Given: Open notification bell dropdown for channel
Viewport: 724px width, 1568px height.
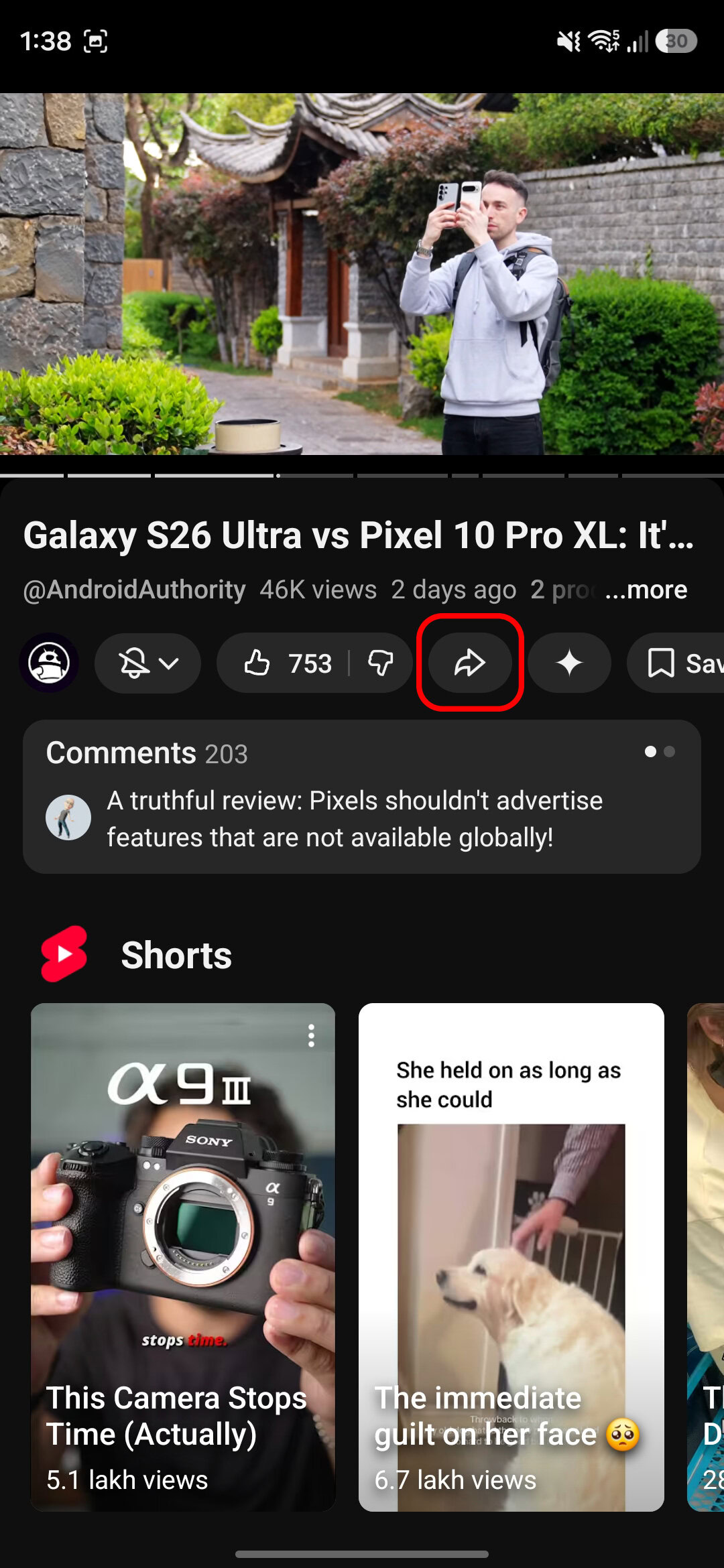Looking at the screenshot, I should pos(147,663).
